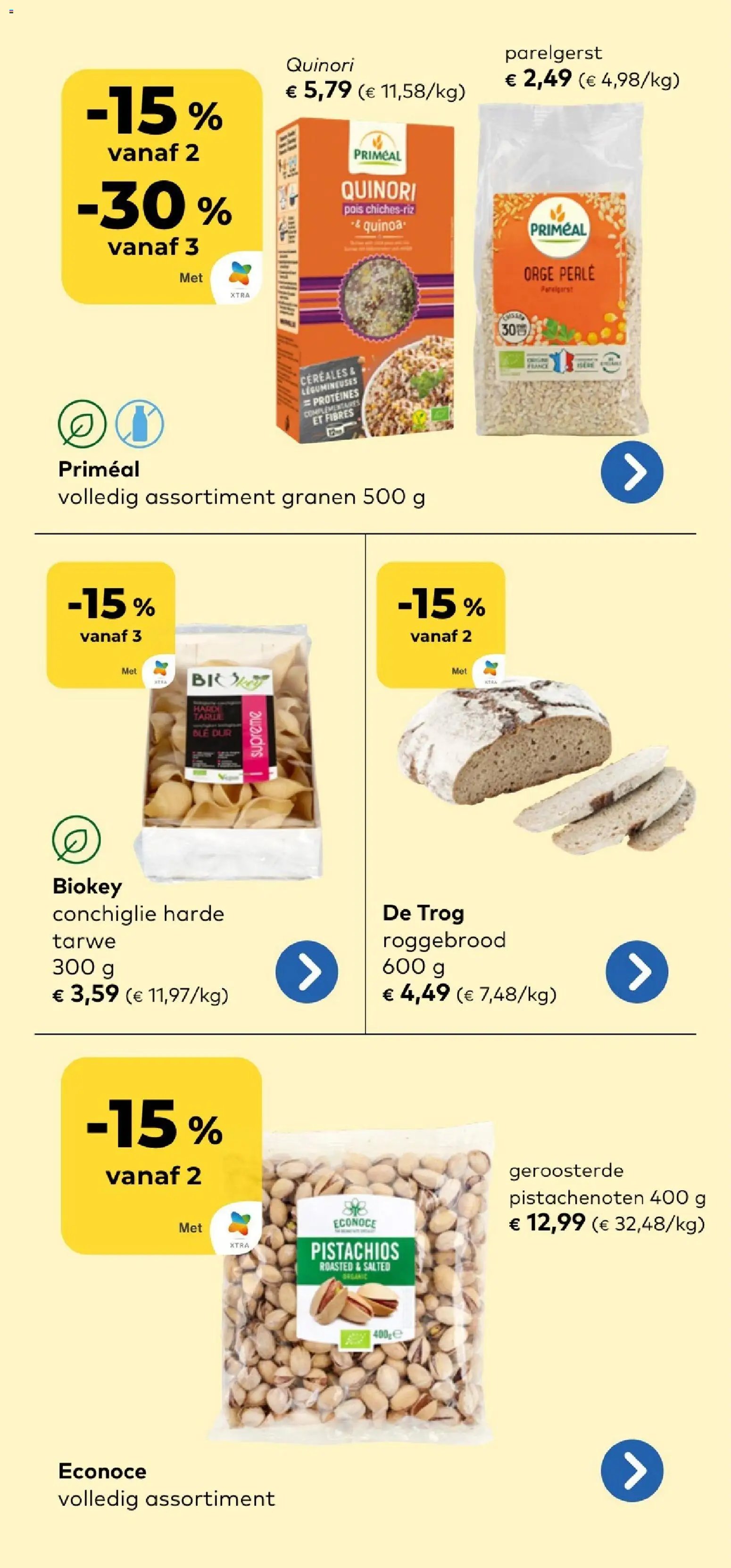Click the Xtra logo on the Priméal discount badge
Image resolution: width=731 pixels, height=1568 pixels.
(240, 275)
